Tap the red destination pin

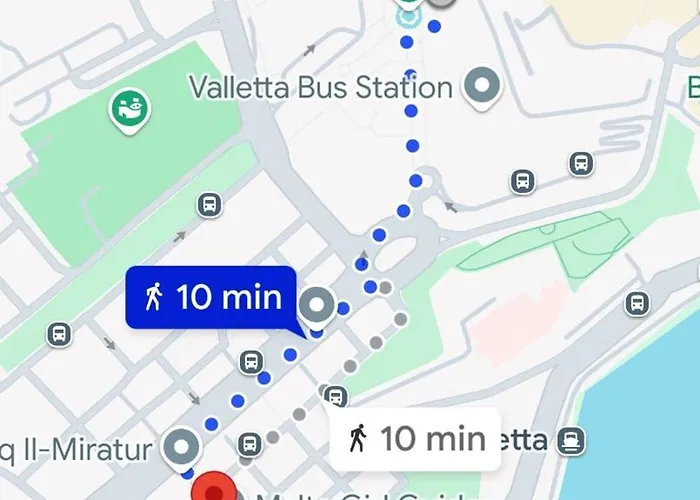point(213,490)
